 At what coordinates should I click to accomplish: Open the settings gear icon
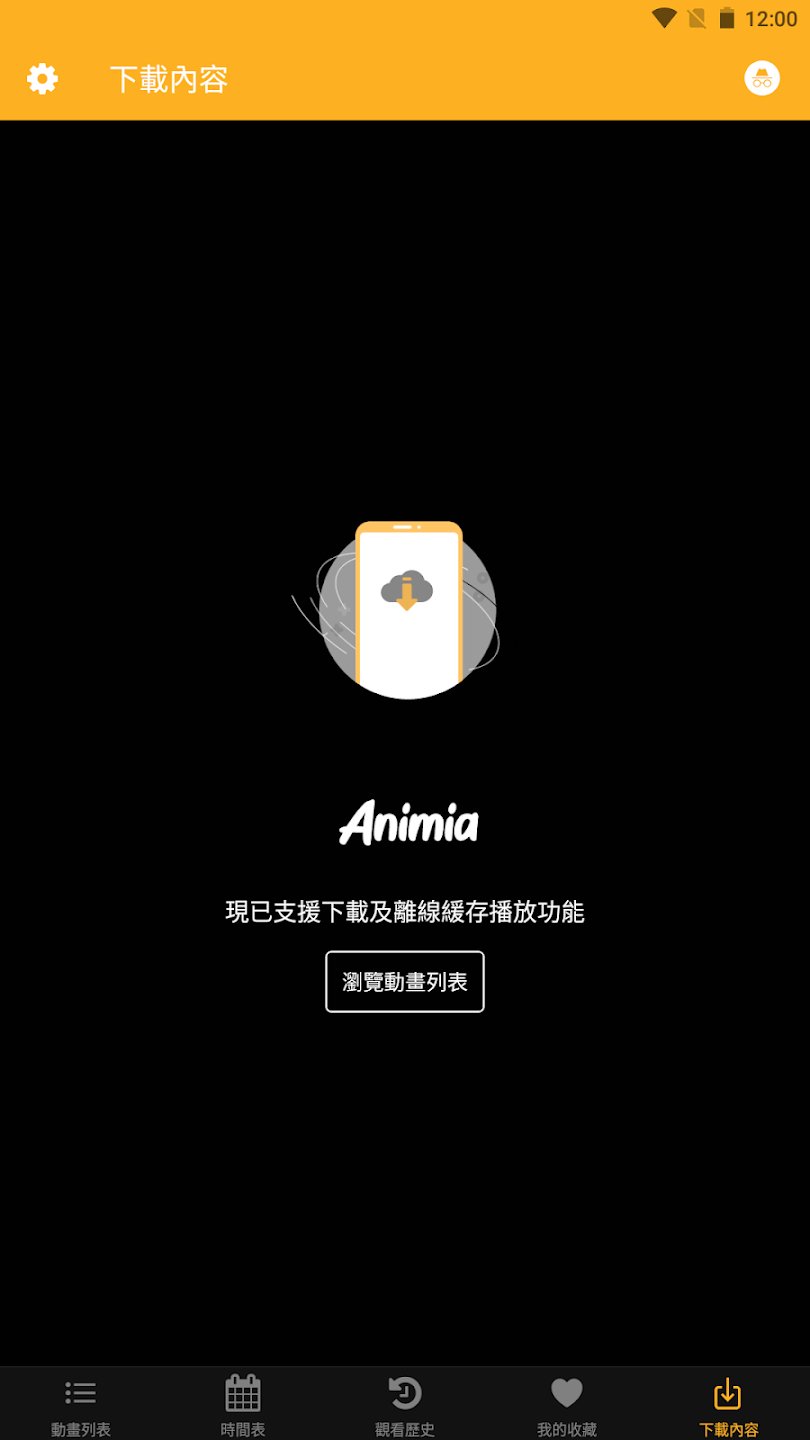[42, 79]
